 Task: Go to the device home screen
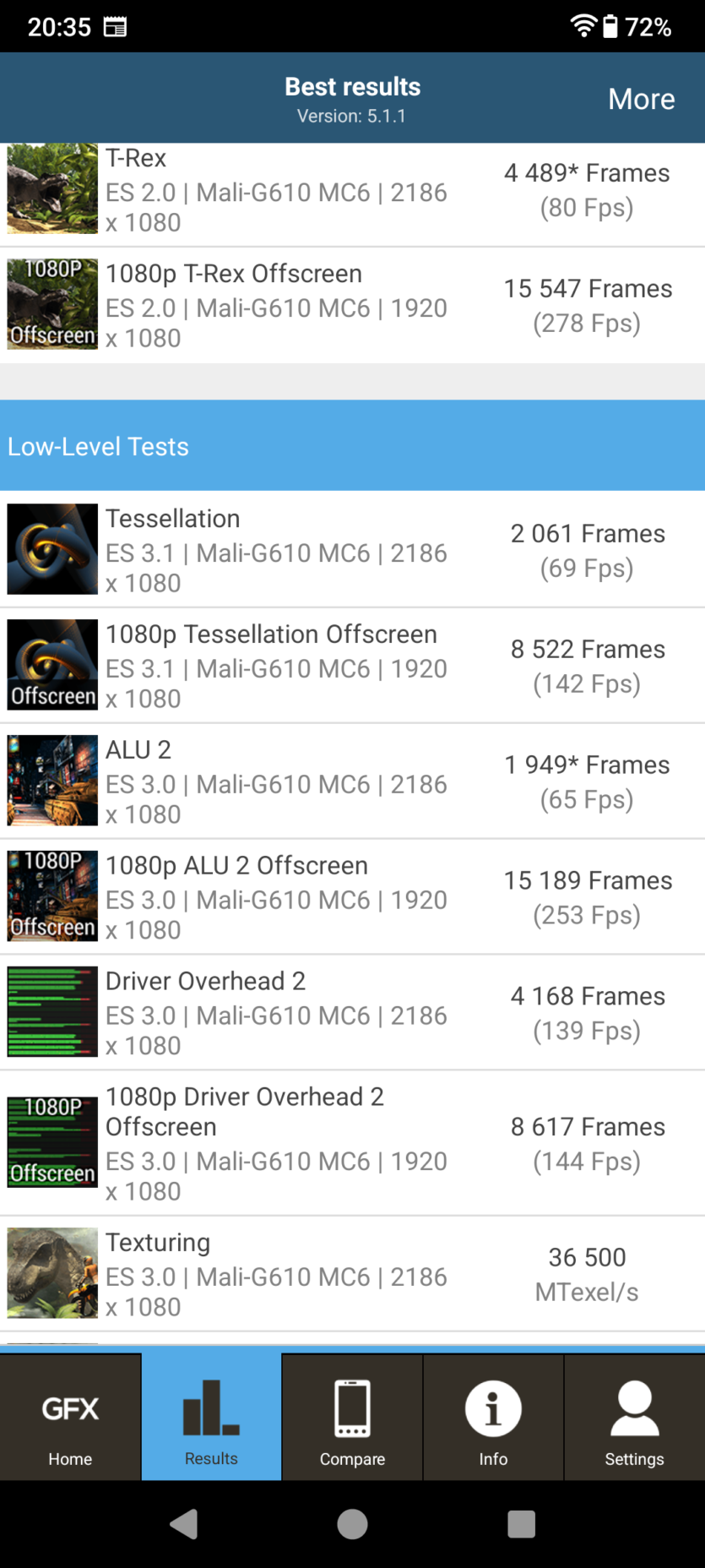click(352, 1524)
